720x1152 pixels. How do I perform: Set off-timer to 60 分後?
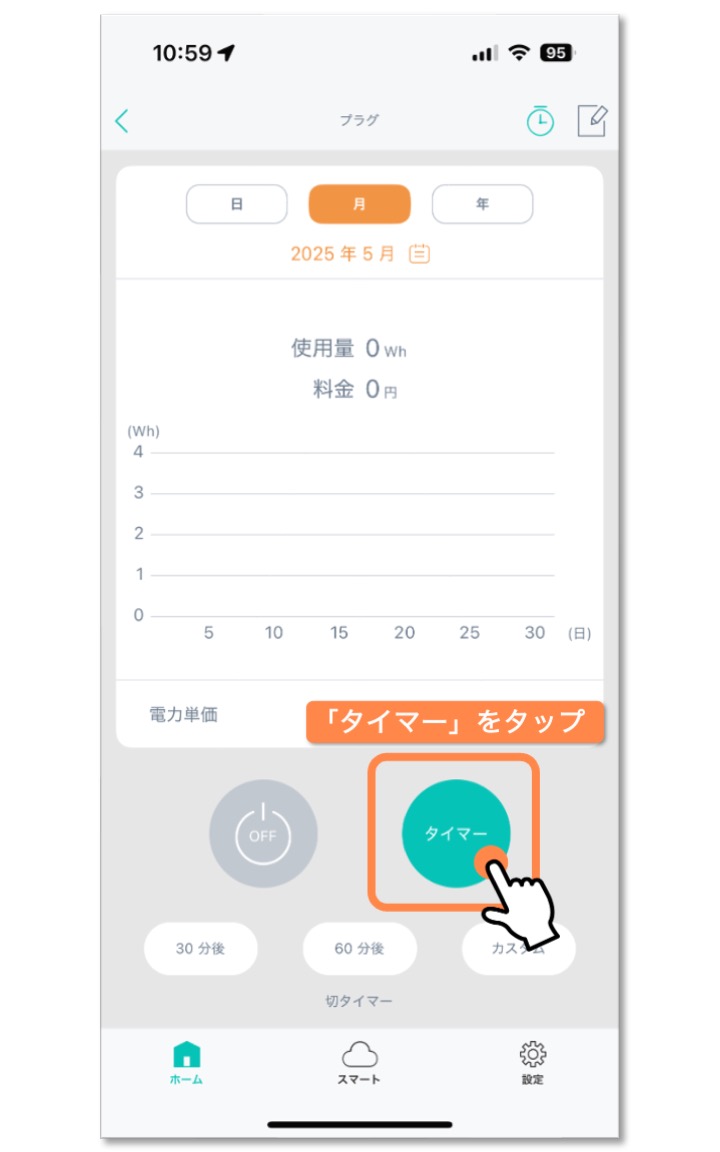pyautogui.click(x=359, y=949)
